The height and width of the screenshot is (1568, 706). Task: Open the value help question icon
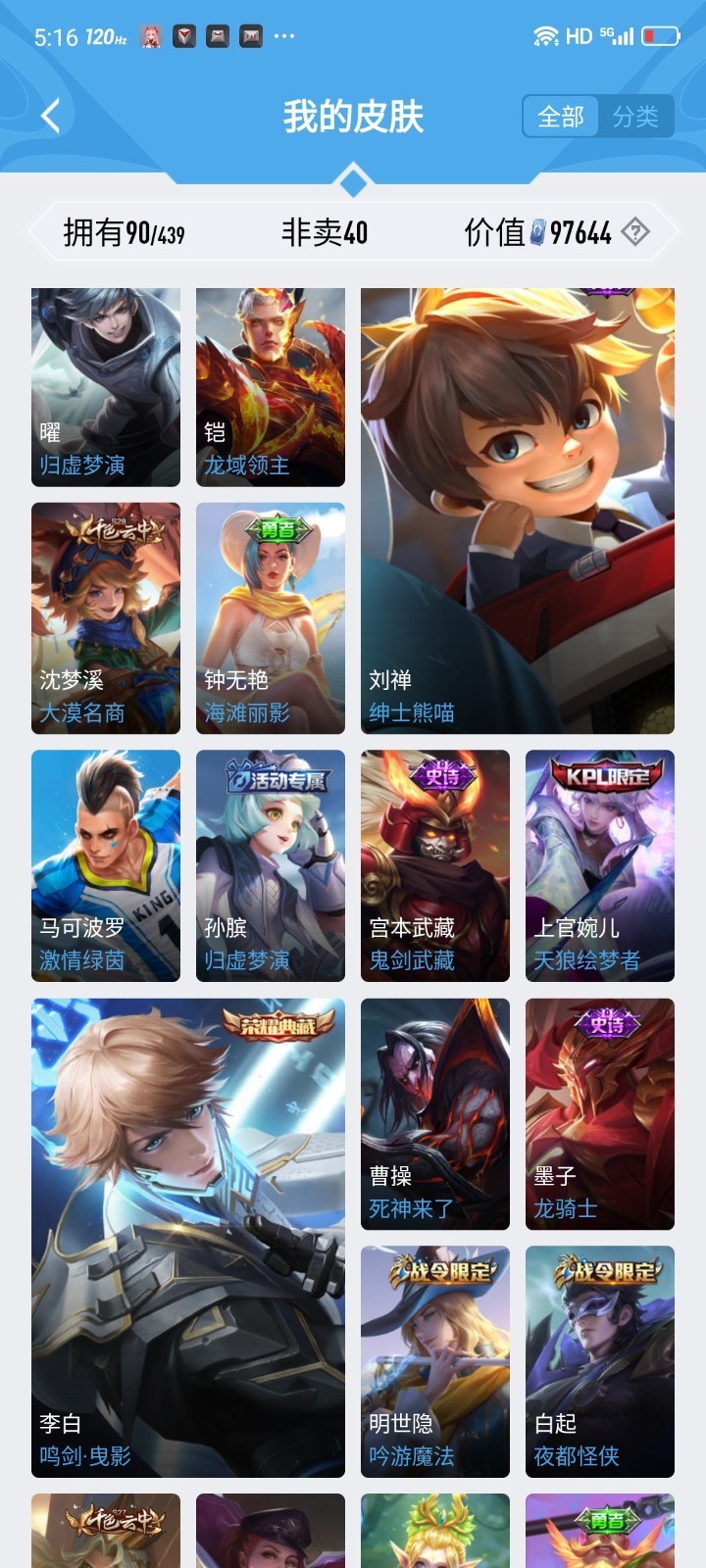[x=635, y=232]
